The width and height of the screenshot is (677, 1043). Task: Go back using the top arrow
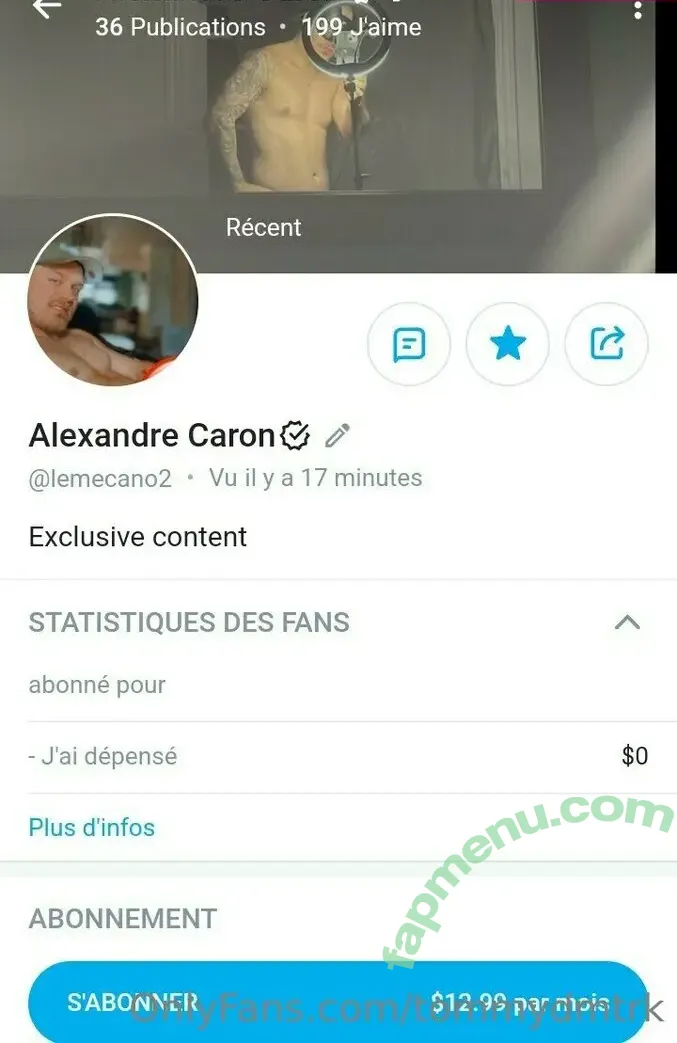(x=46, y=8)
